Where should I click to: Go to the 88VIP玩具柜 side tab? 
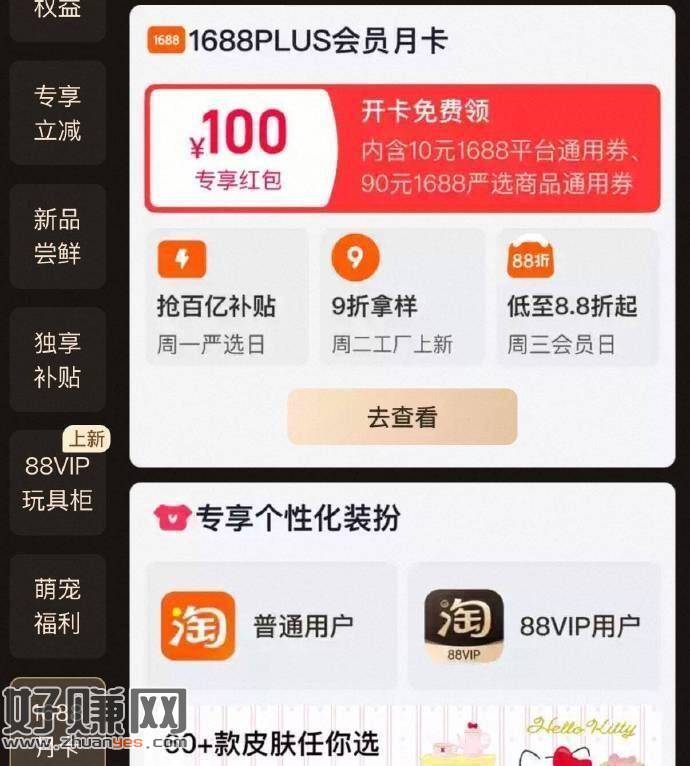(58, 483)
